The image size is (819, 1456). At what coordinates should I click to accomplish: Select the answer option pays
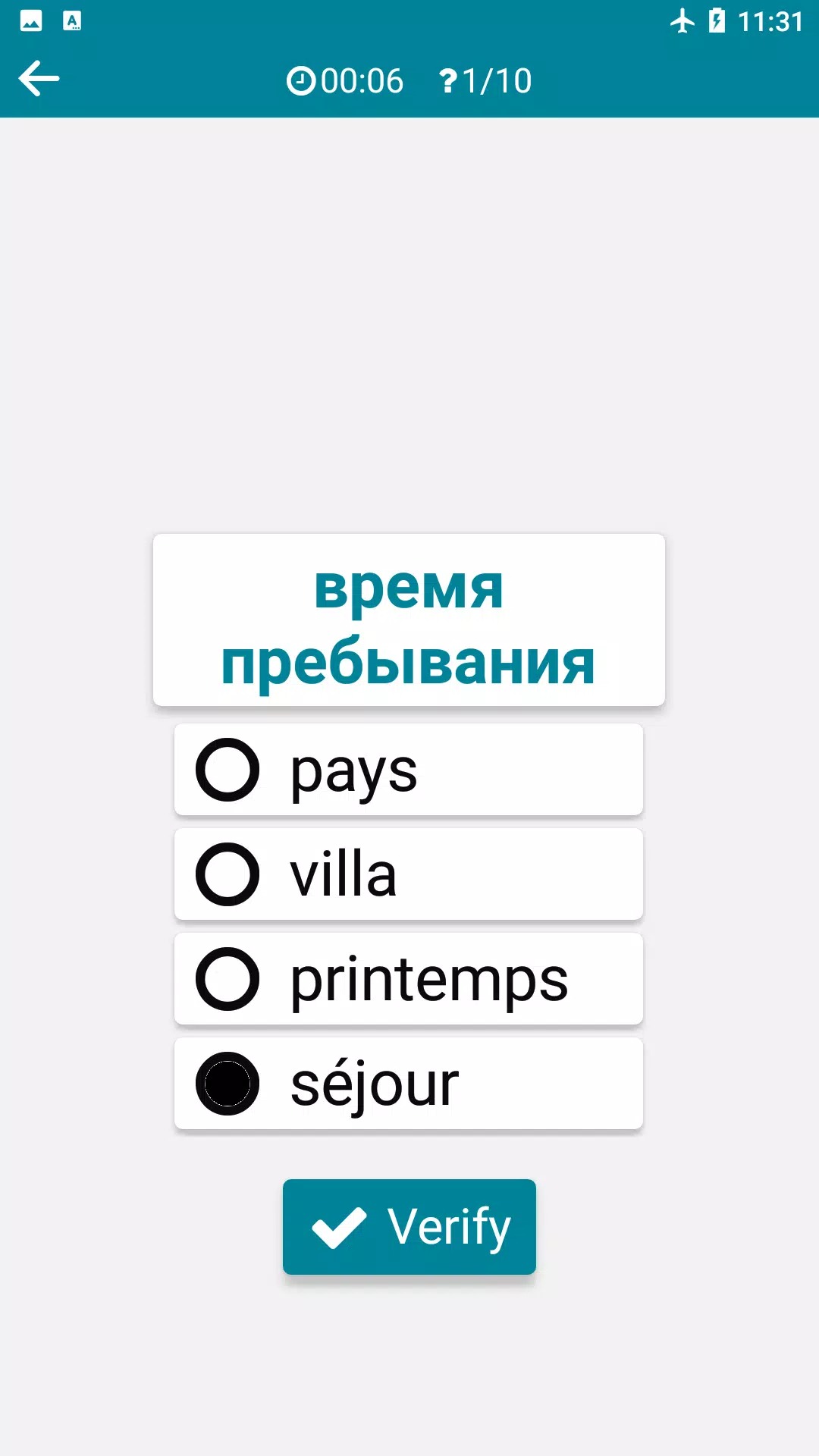(x=408, y=770)
